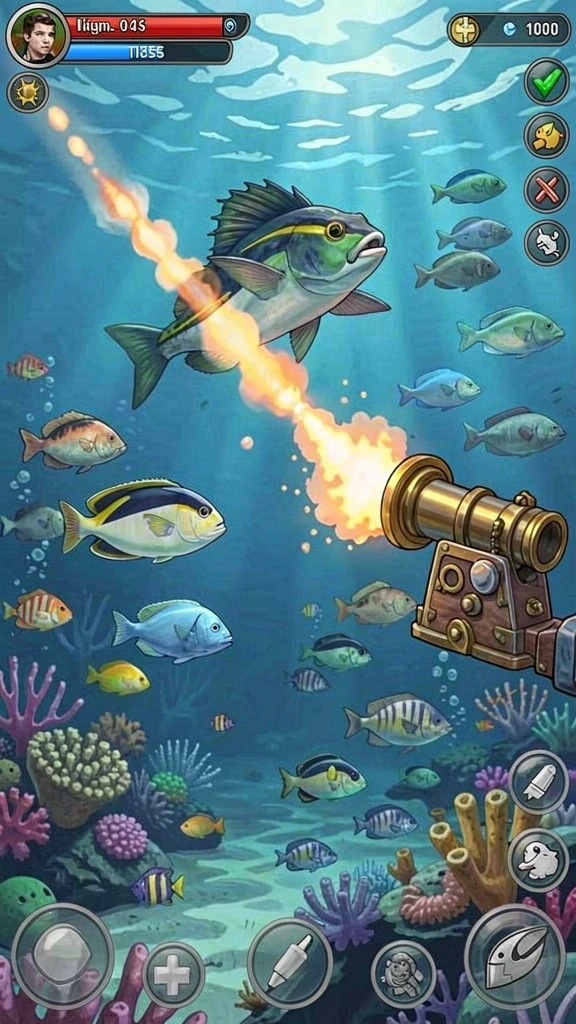Open the player avatar profile
576x1024 pixels.
37,35
